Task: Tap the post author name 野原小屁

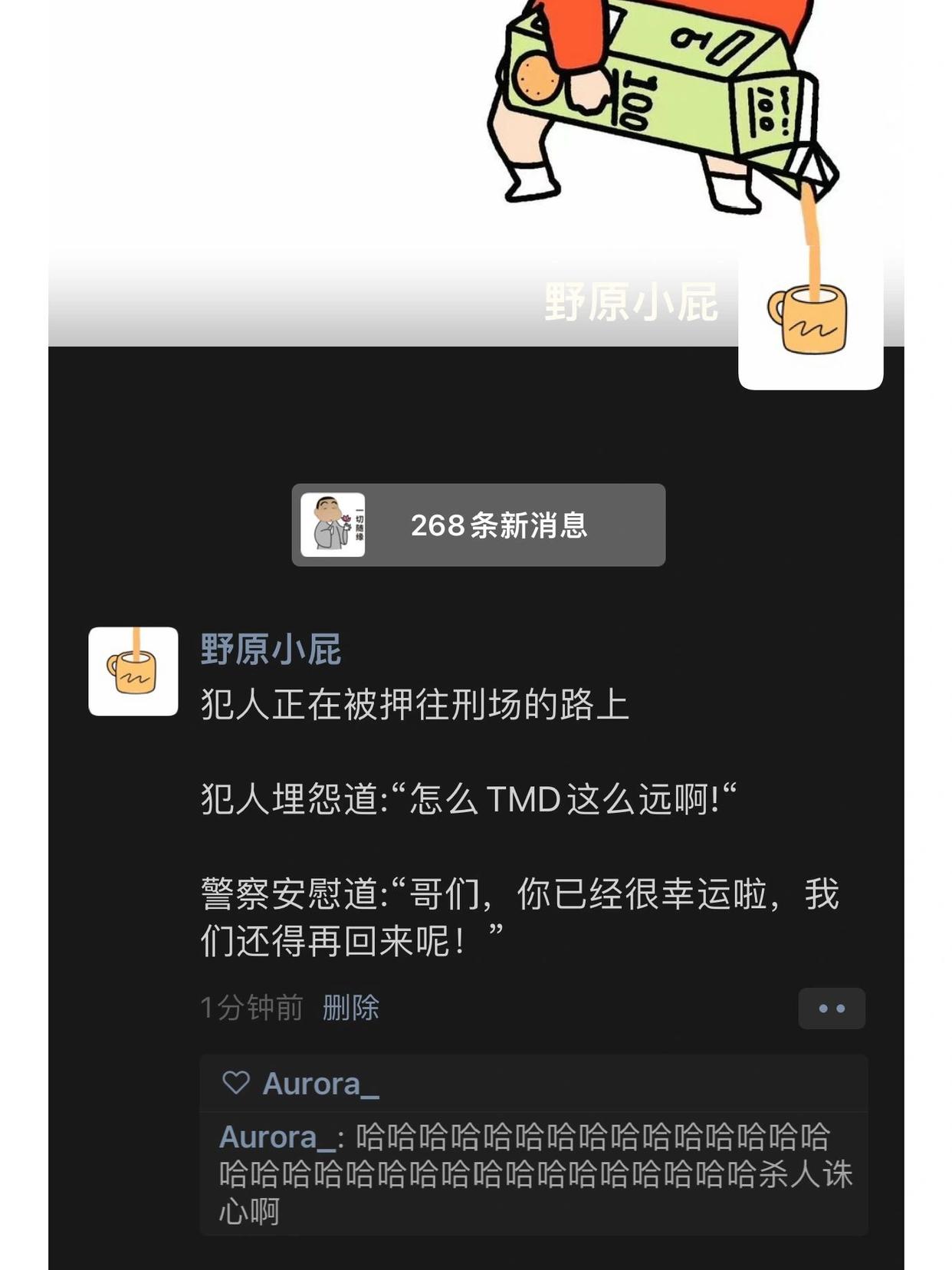Action: (x=271, y=650)
